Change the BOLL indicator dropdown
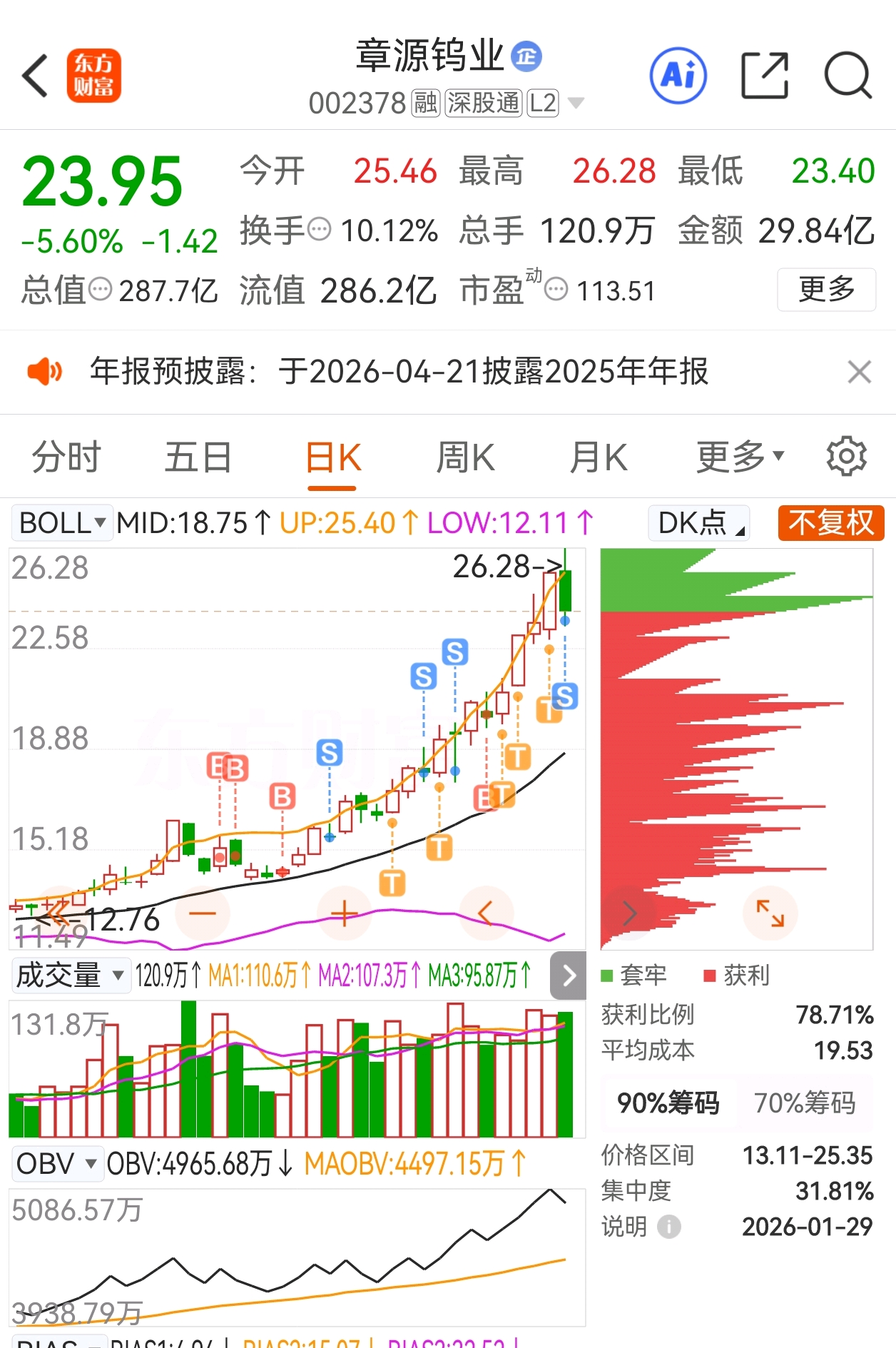 [62, 523]
